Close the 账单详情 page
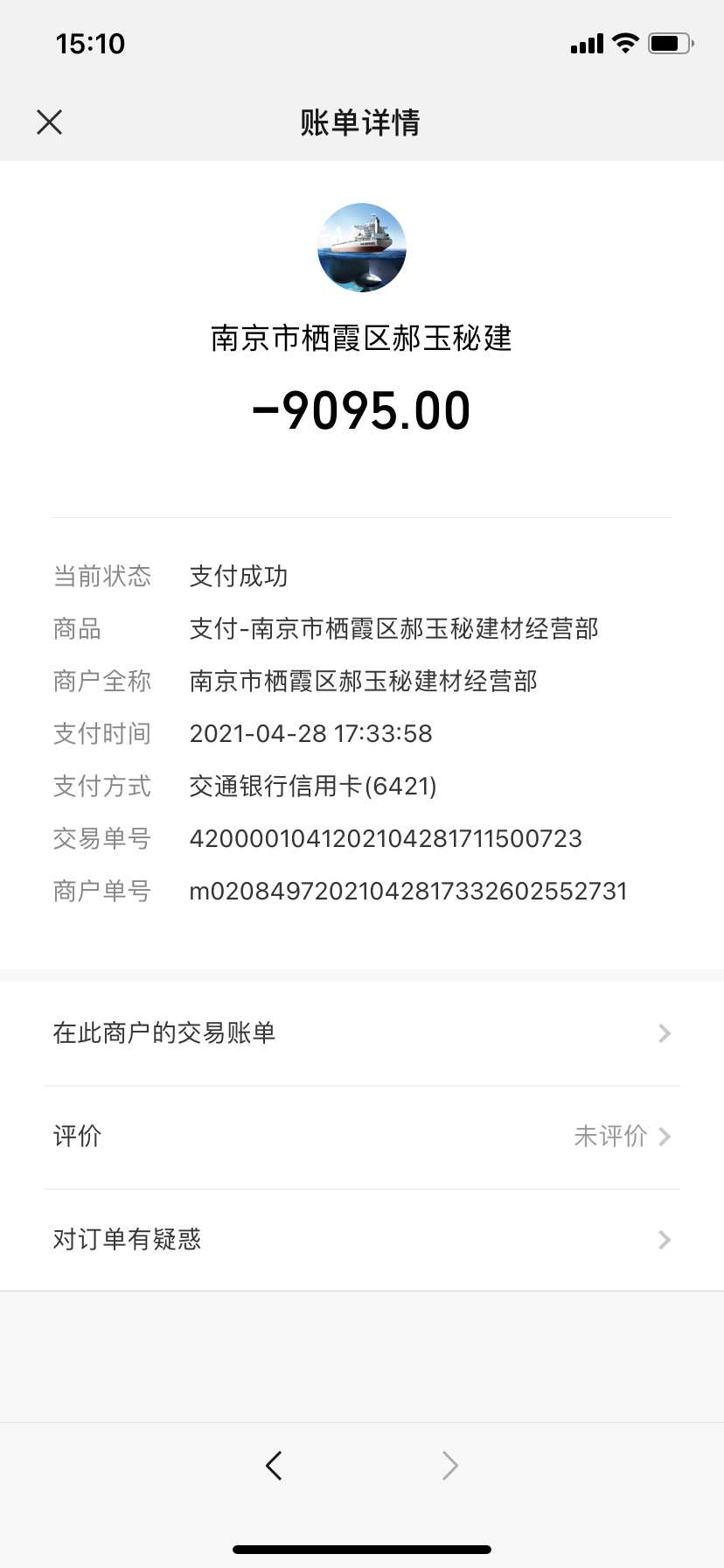Image resolution: width=724 pixels, height=1568 pixels. [50, 122]
